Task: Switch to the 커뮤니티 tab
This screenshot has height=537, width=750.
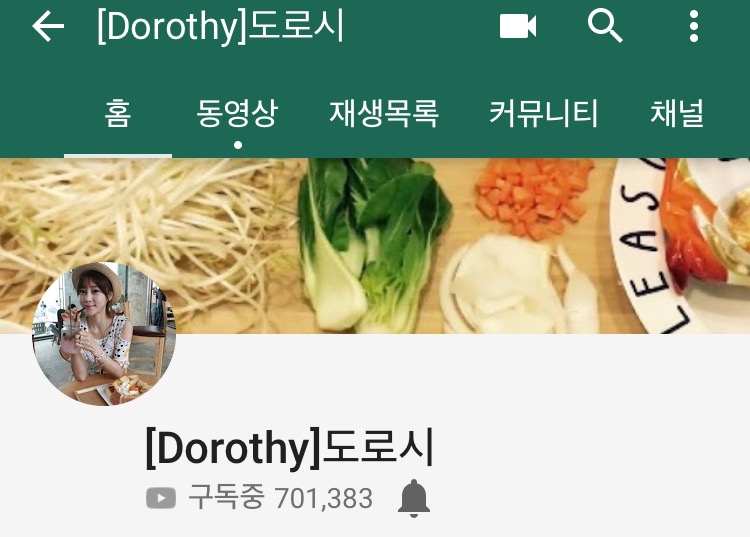Action: click(544, 113)
